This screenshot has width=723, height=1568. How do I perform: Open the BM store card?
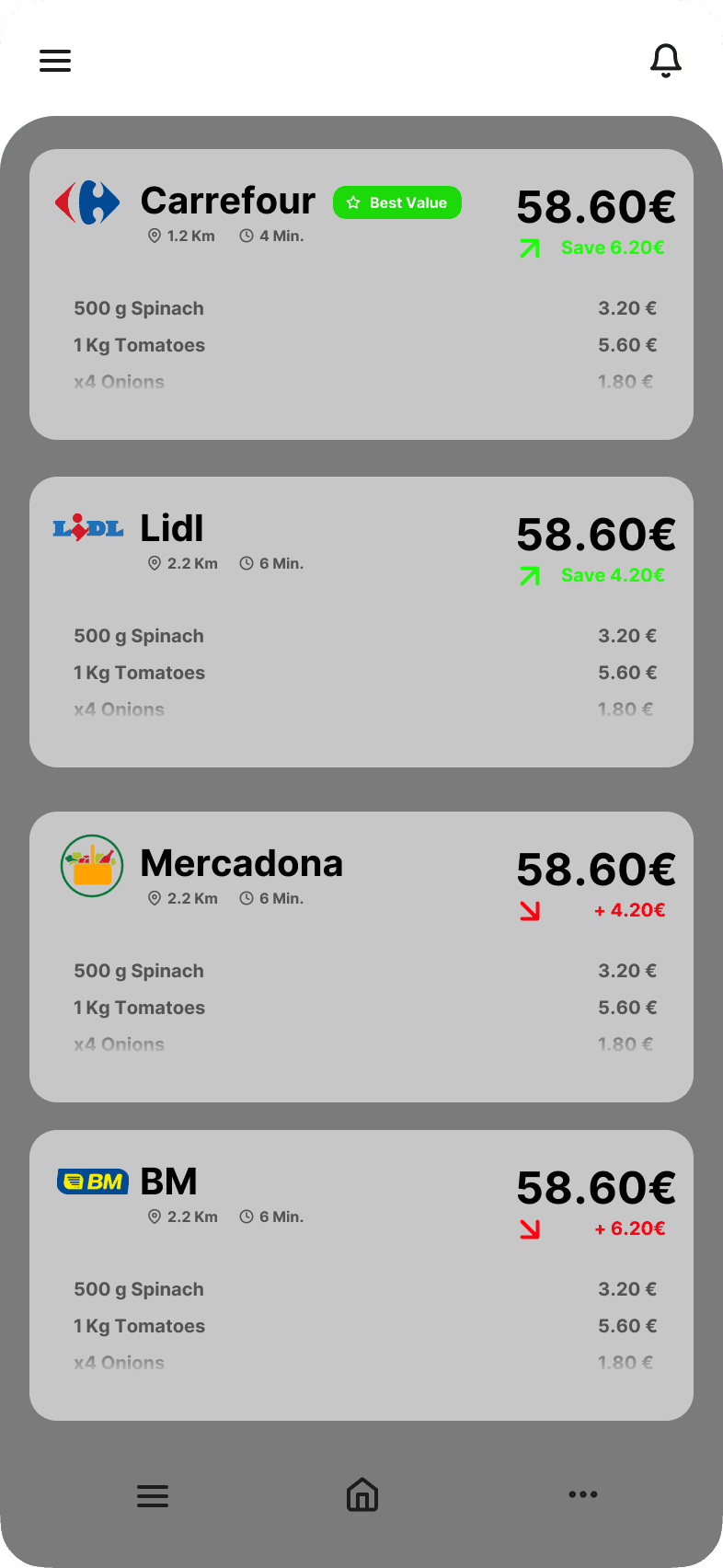pyautogui.click(x=361, y=1275)
